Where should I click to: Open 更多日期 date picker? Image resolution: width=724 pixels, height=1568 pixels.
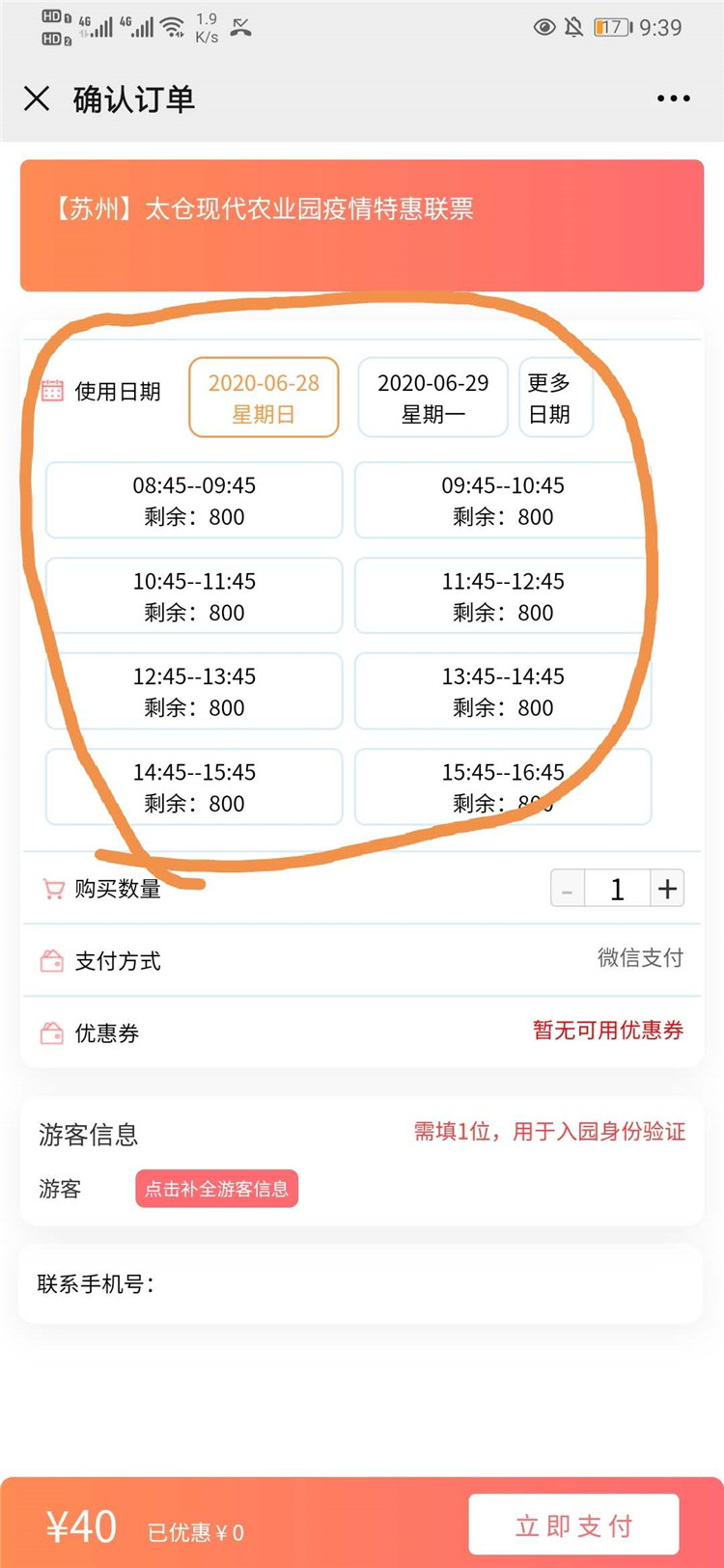click(x=554, y=398)
